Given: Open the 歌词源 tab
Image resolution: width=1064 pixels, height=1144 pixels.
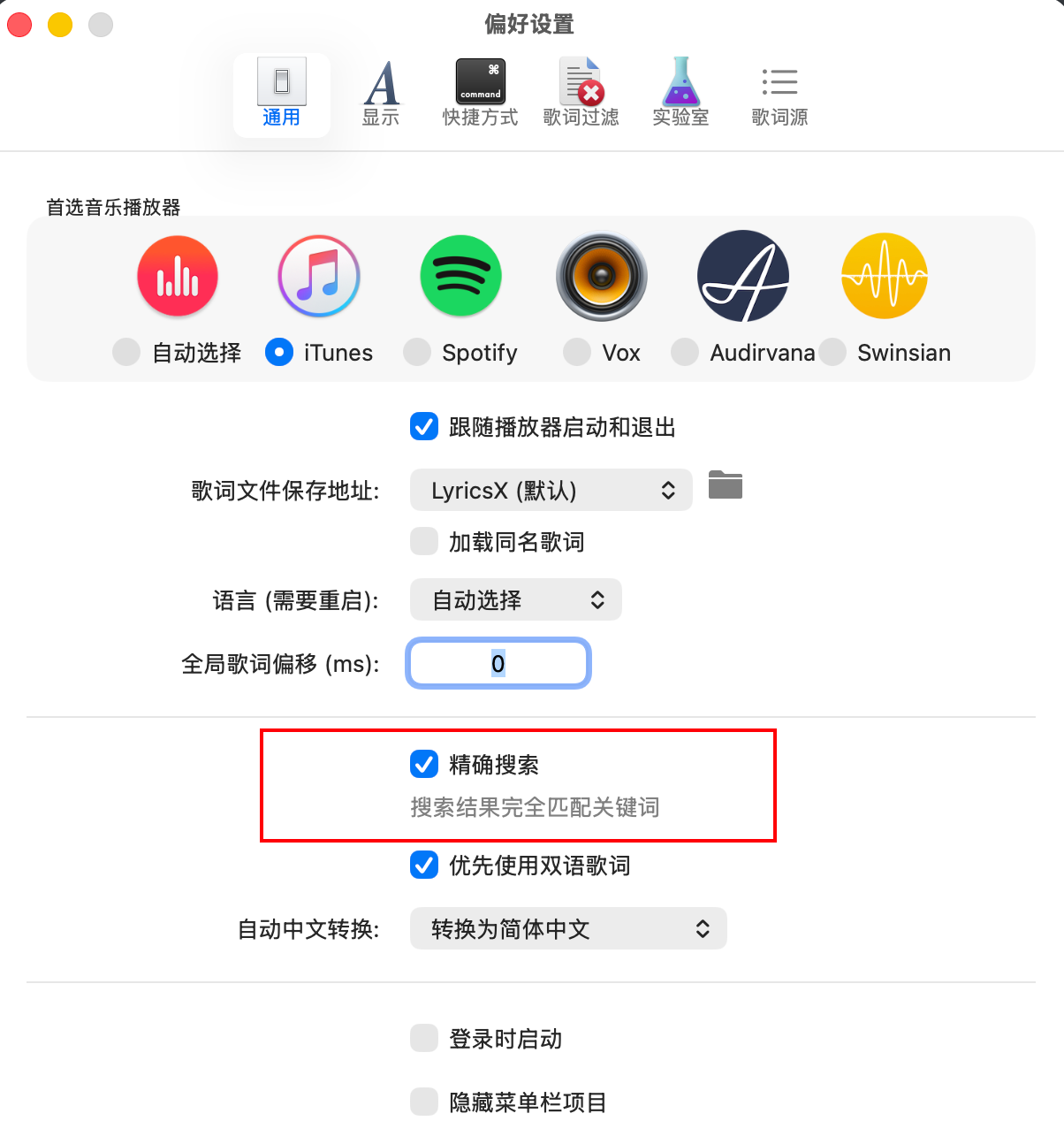Looking at the screenshot, I should tap(779, 94).
